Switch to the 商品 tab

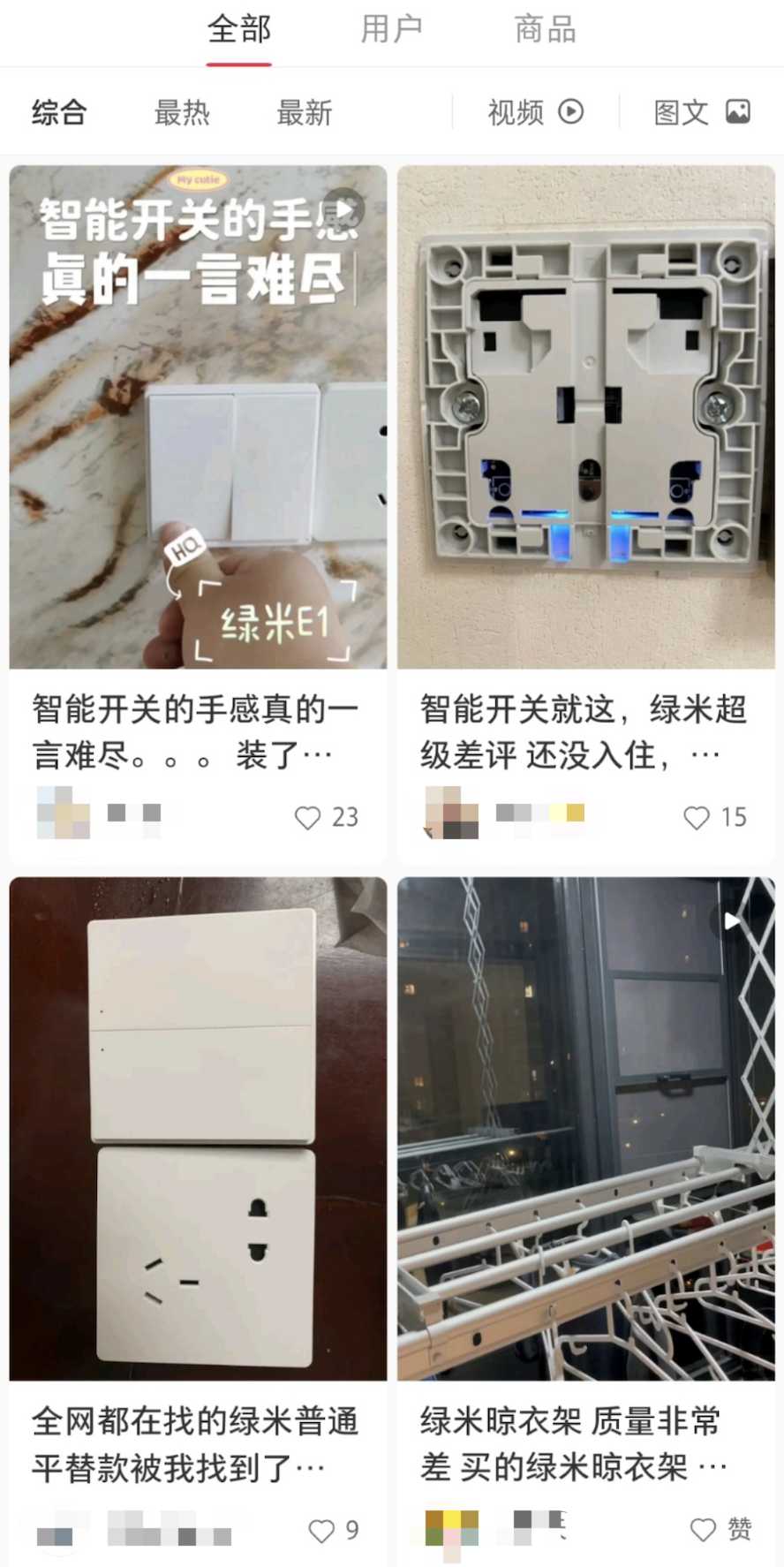pos(545,29)
